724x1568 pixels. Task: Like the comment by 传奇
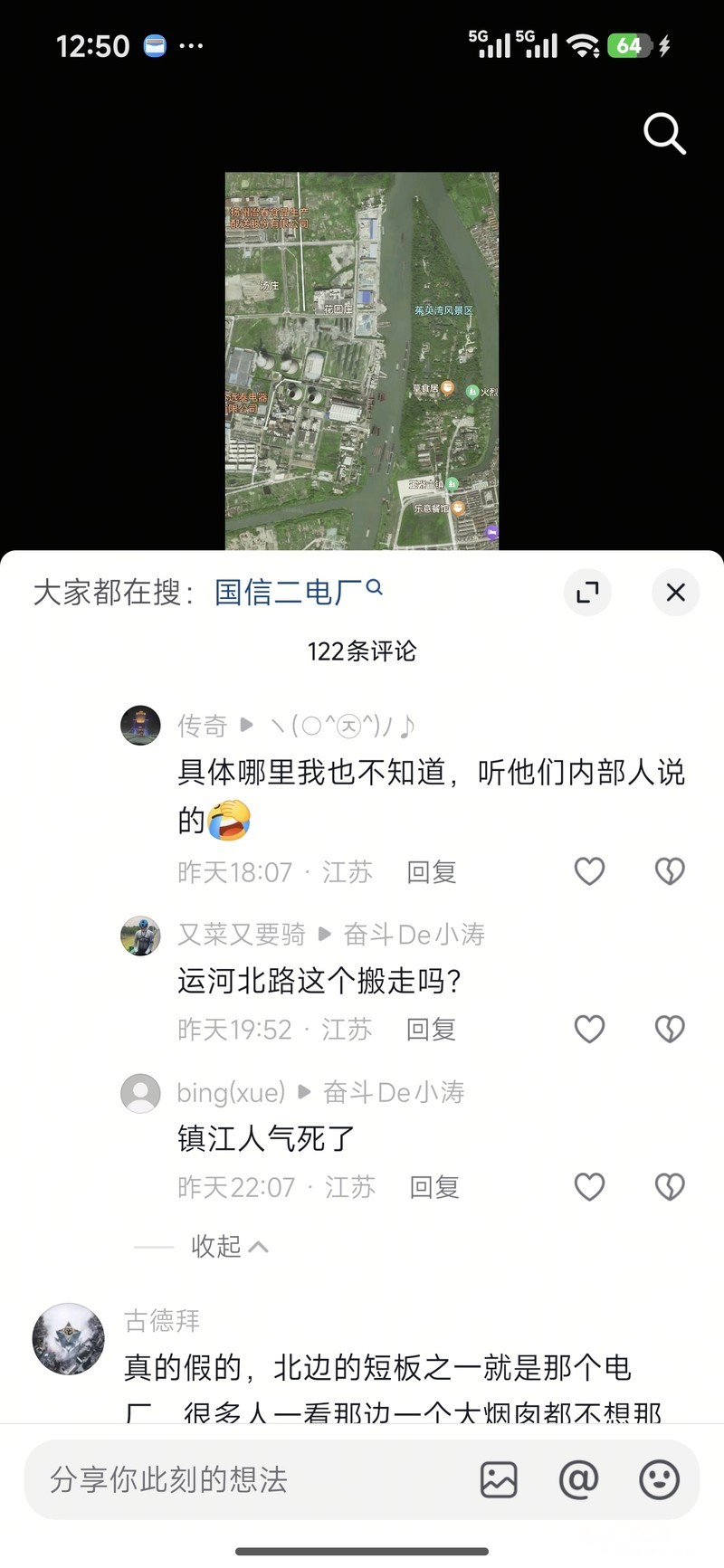589,871
